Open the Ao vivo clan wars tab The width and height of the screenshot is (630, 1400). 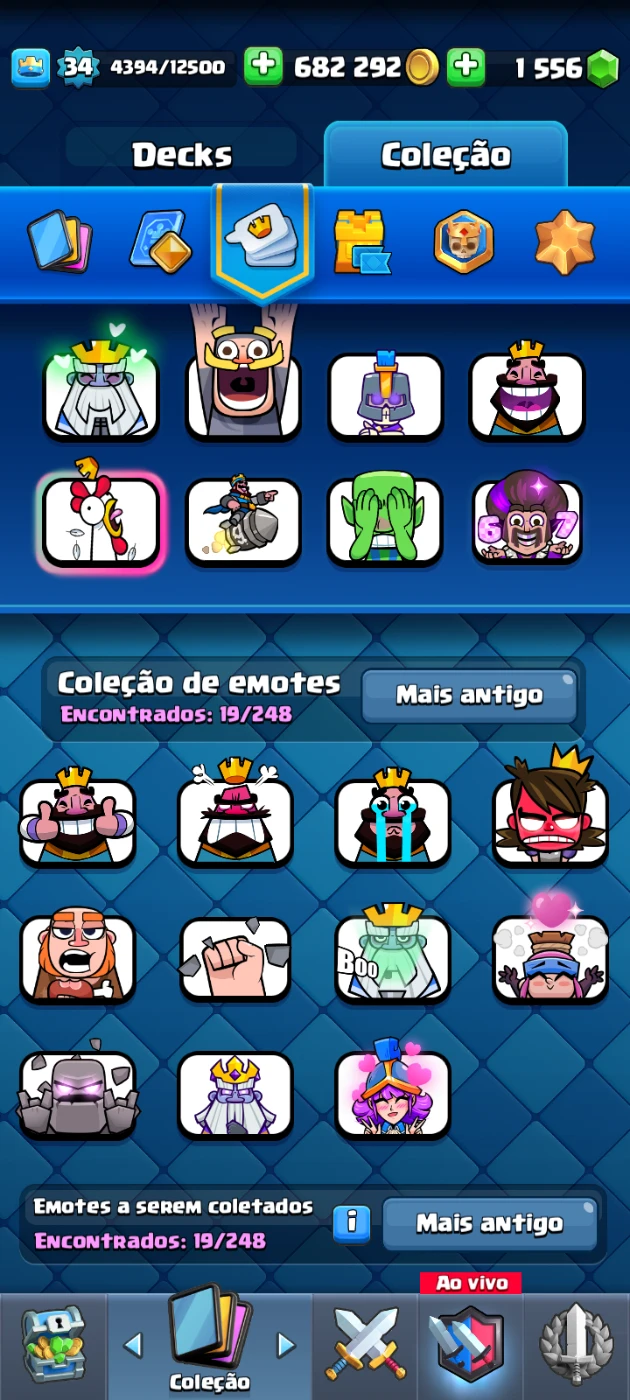click(470, 1342)
